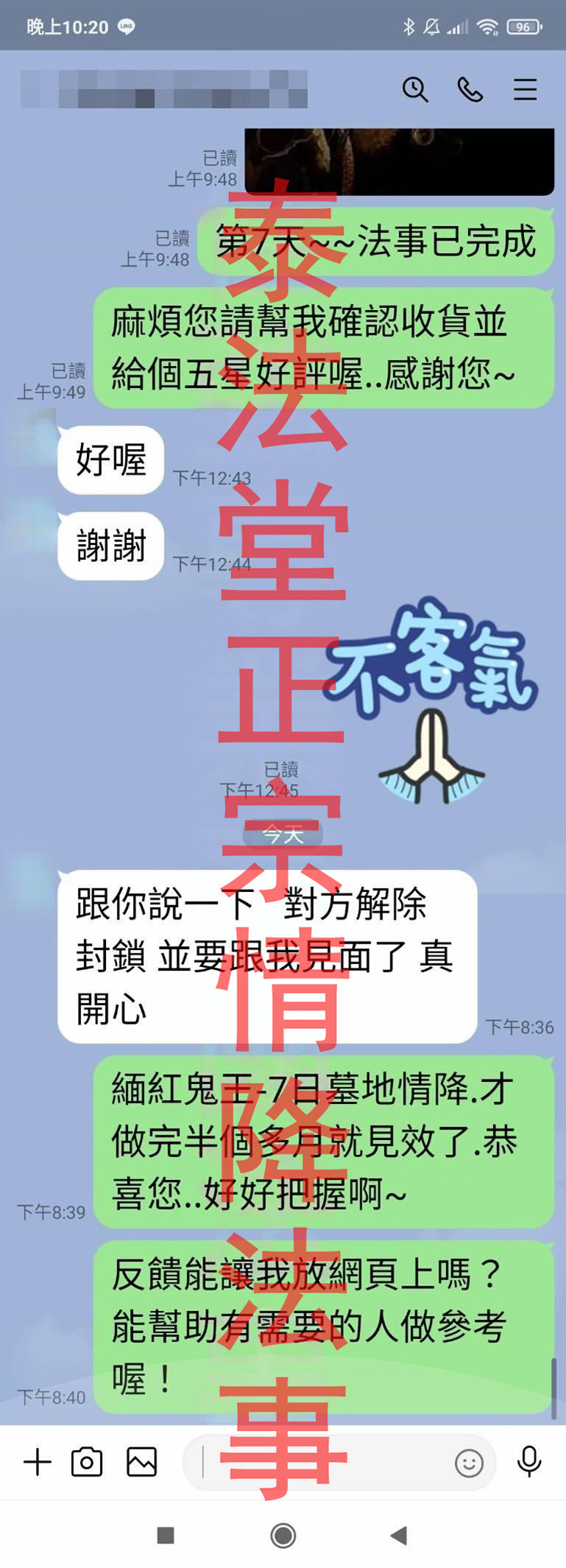
Task: Open the emoji and sticker picker
Action: coord(469,1463)
